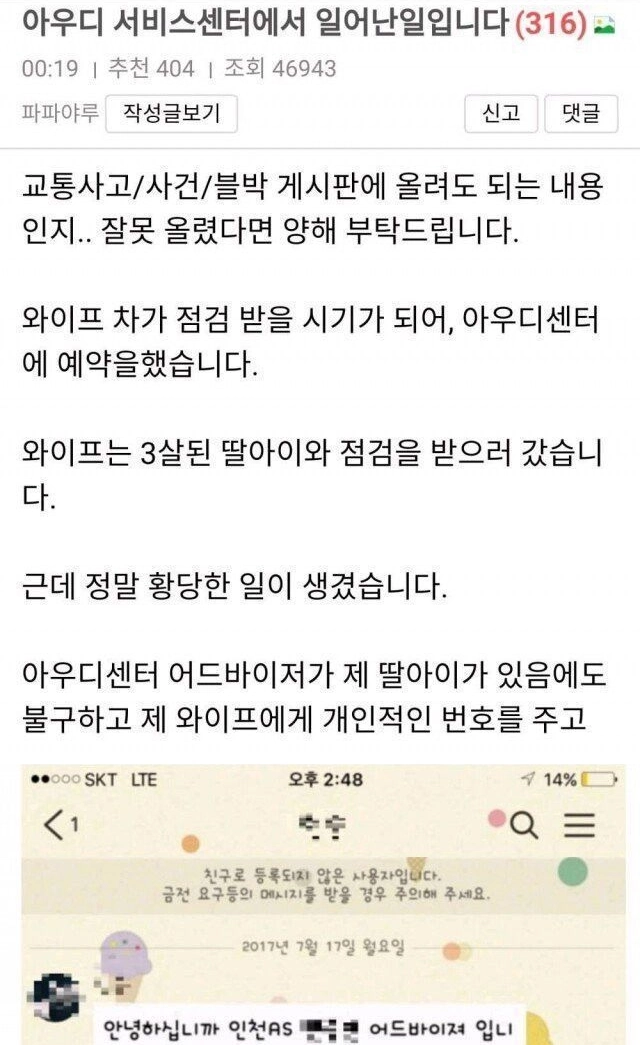Report the post with the 신고 button
The image size is (640, 1045).
click(501, 114)
